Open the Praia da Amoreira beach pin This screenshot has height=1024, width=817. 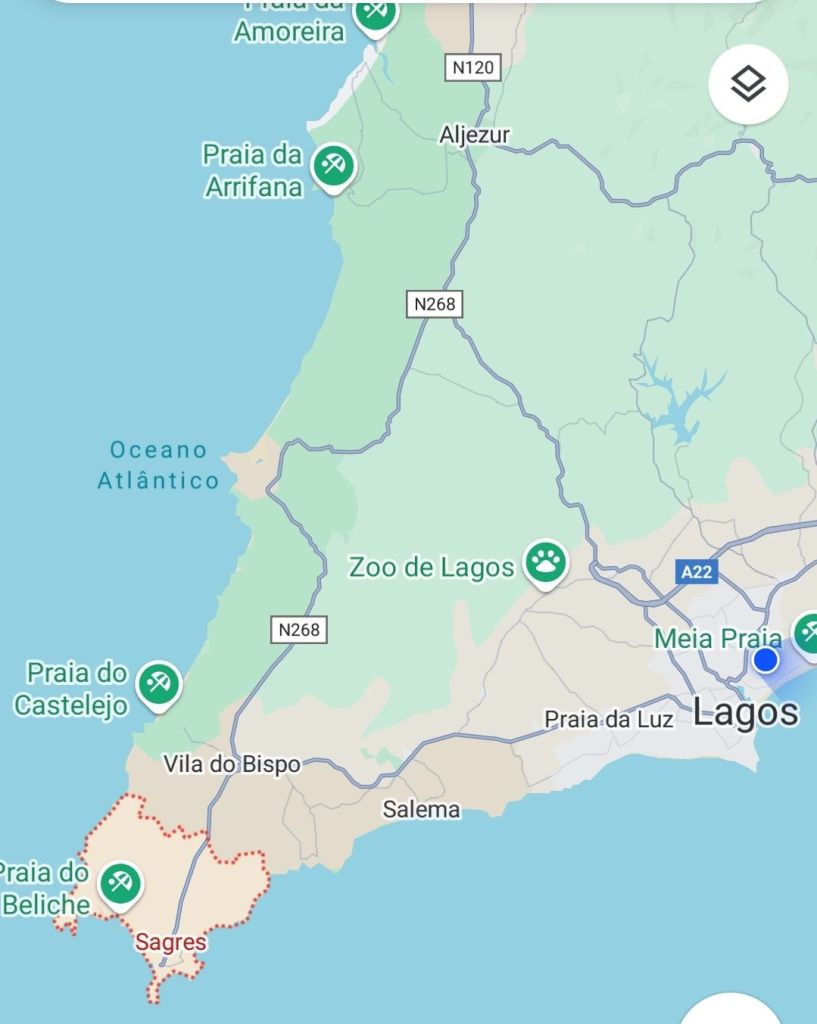point(376,12)
